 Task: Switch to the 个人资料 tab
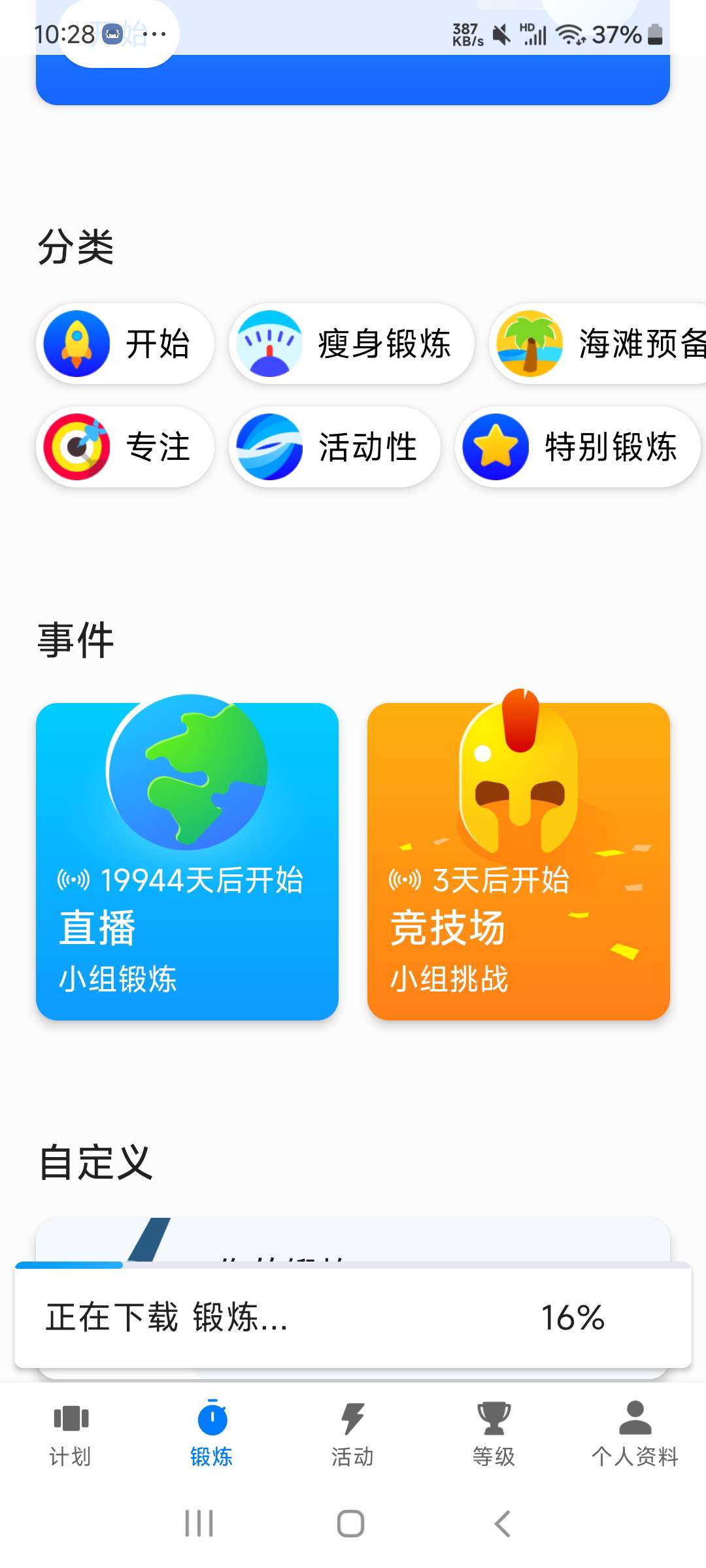(635, 1434)
